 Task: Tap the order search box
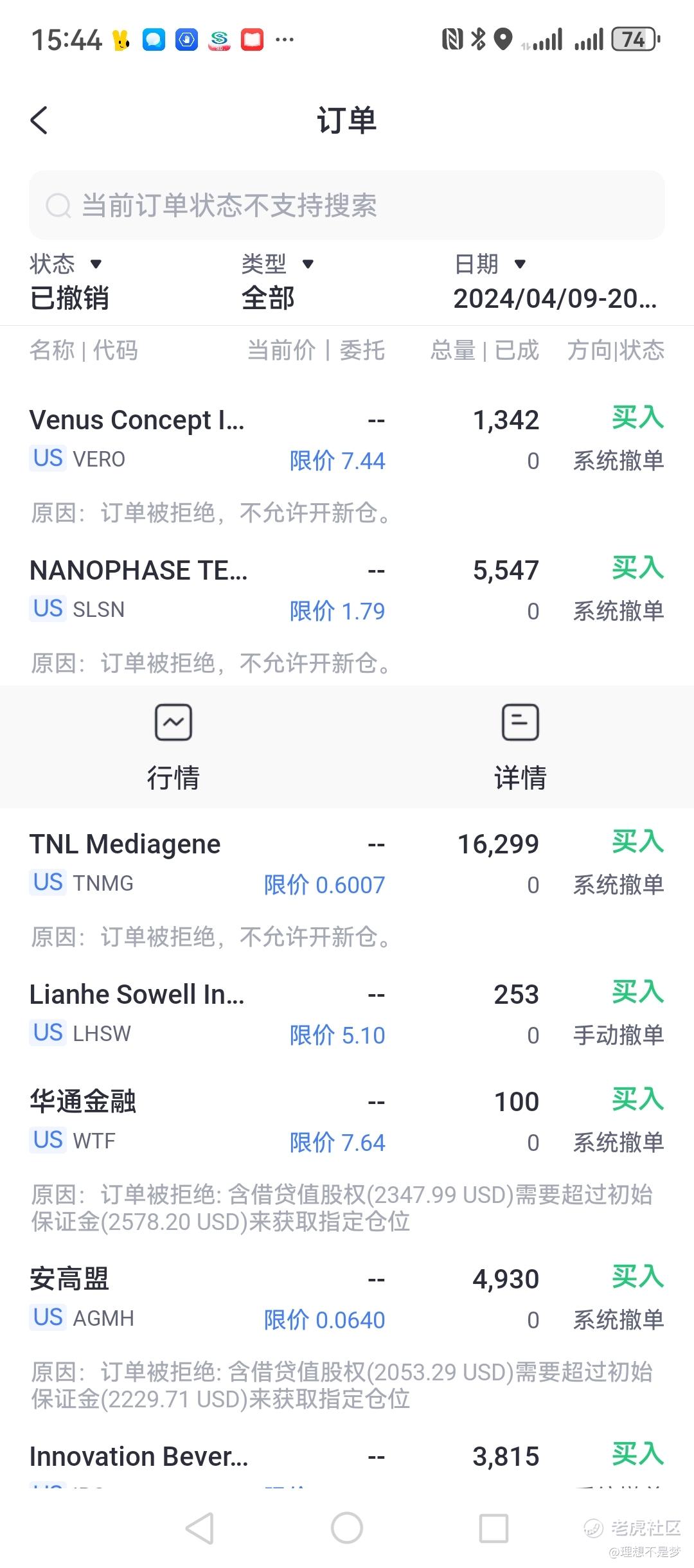347,206
